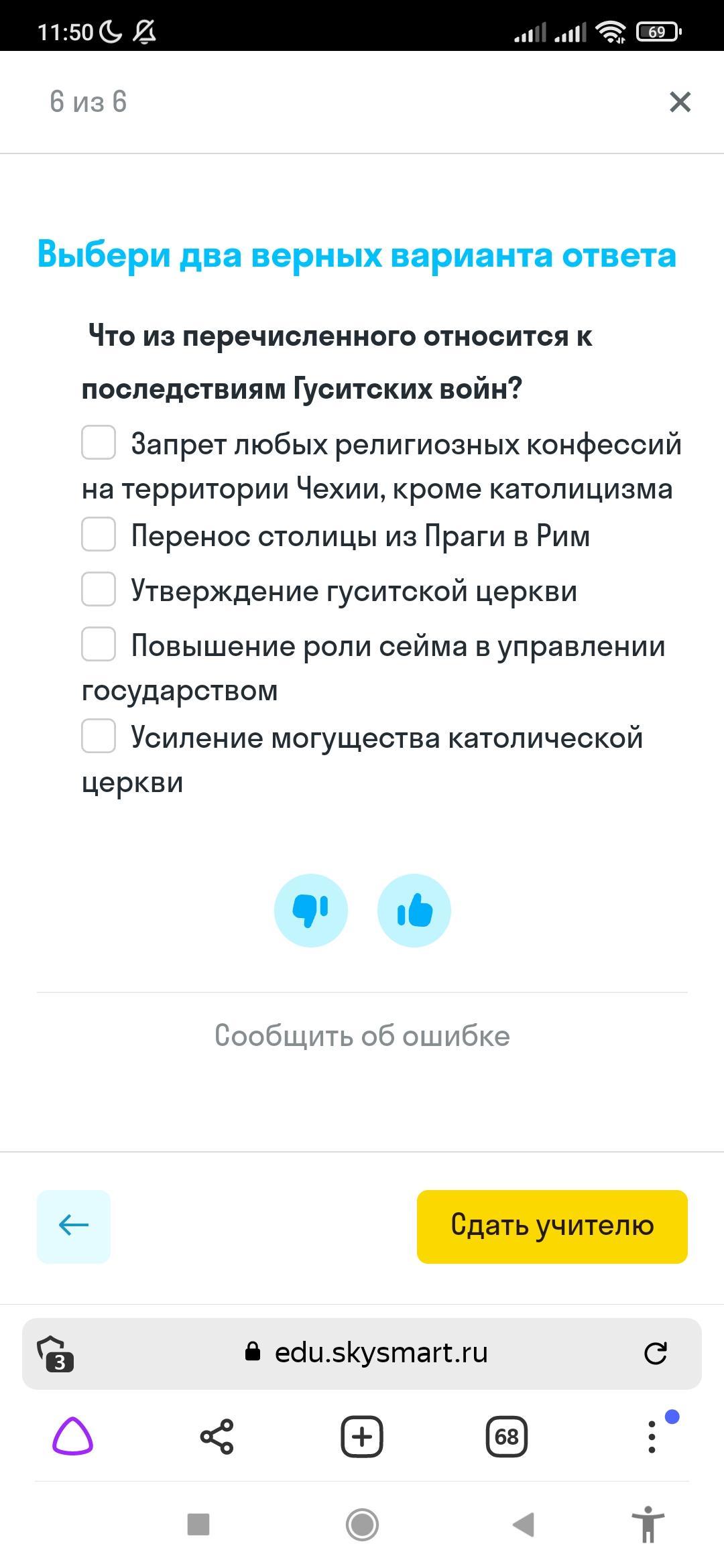724x1568 pixels.
Task: Launch Alice voice assistant
Action: (x=72, y=1437)
